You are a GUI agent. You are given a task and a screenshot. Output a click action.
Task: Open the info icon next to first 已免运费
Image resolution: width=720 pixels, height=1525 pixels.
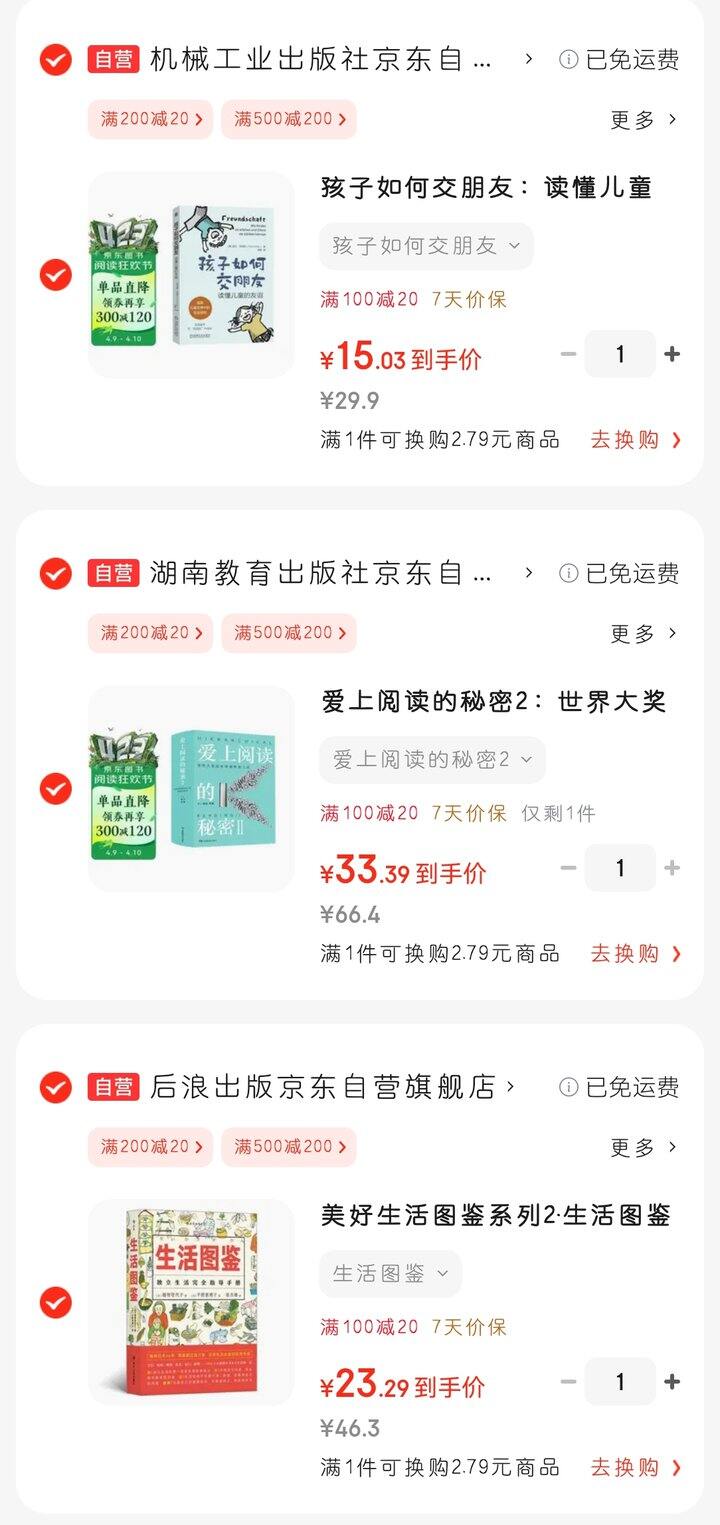[568, 60]
